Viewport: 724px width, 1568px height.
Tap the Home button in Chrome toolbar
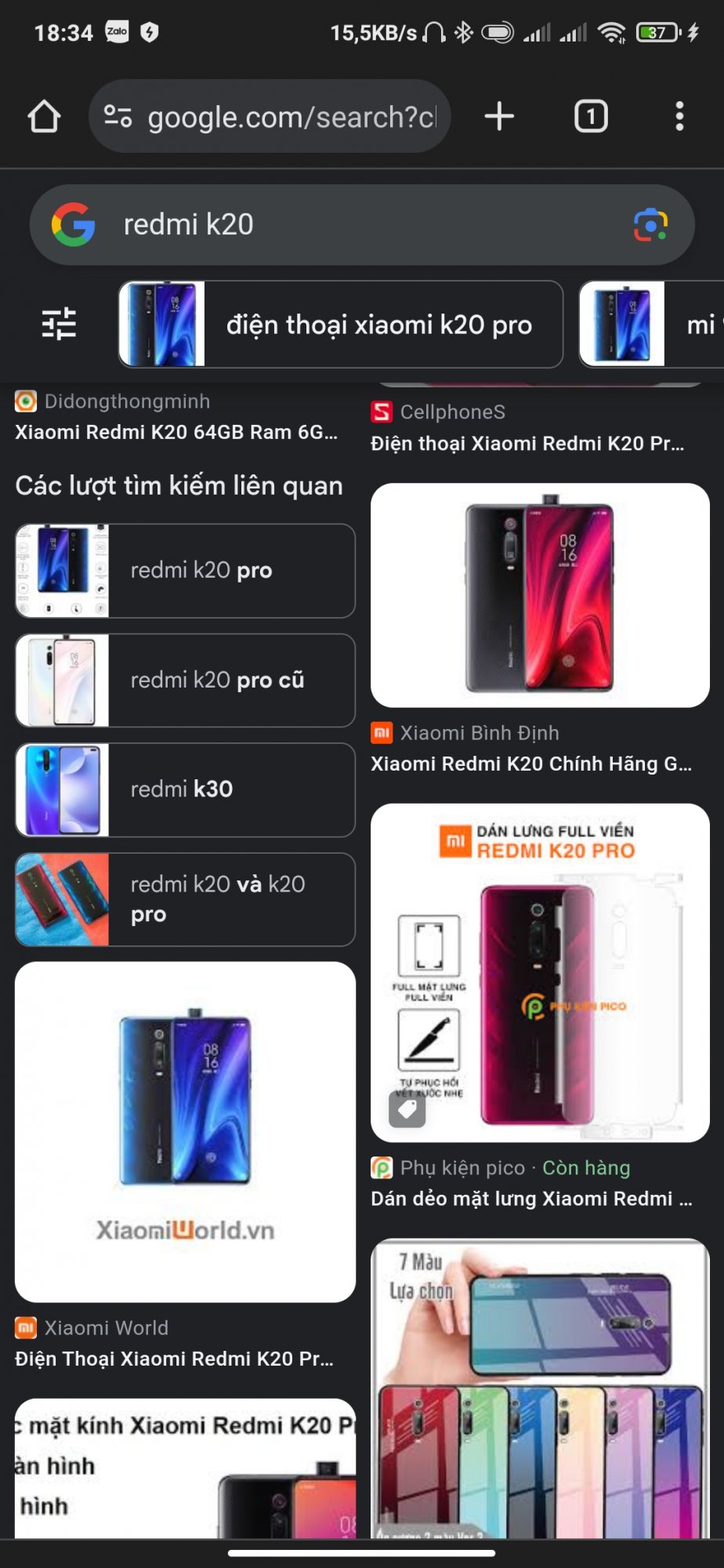click(45, 116)
